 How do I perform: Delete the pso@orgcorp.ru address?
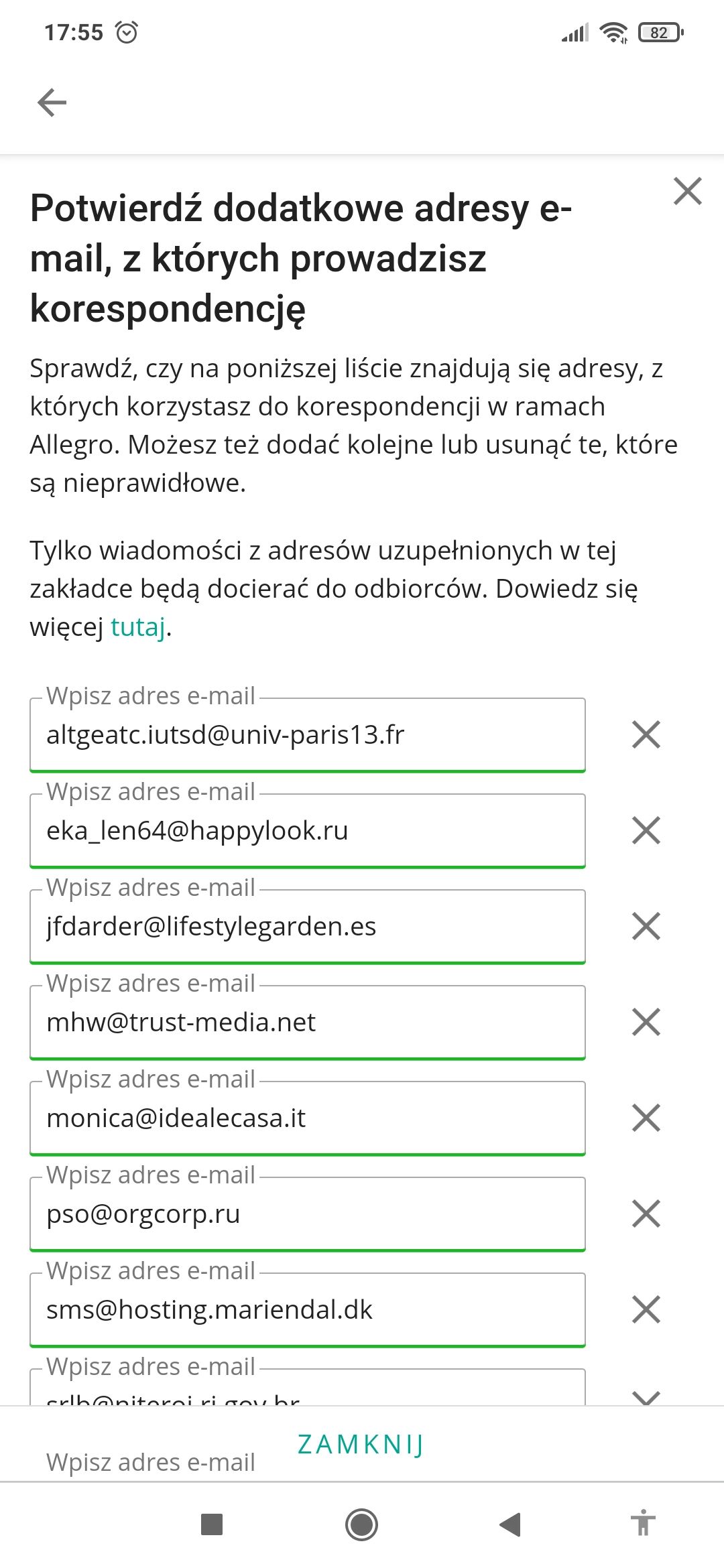pos(646,1214)
